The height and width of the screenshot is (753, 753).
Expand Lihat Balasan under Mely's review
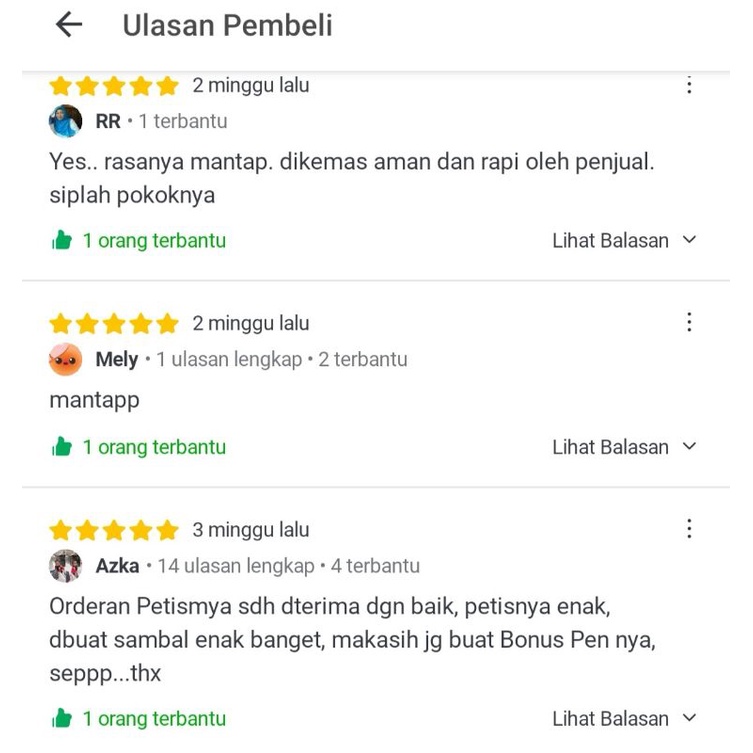(x=623, y=447)
